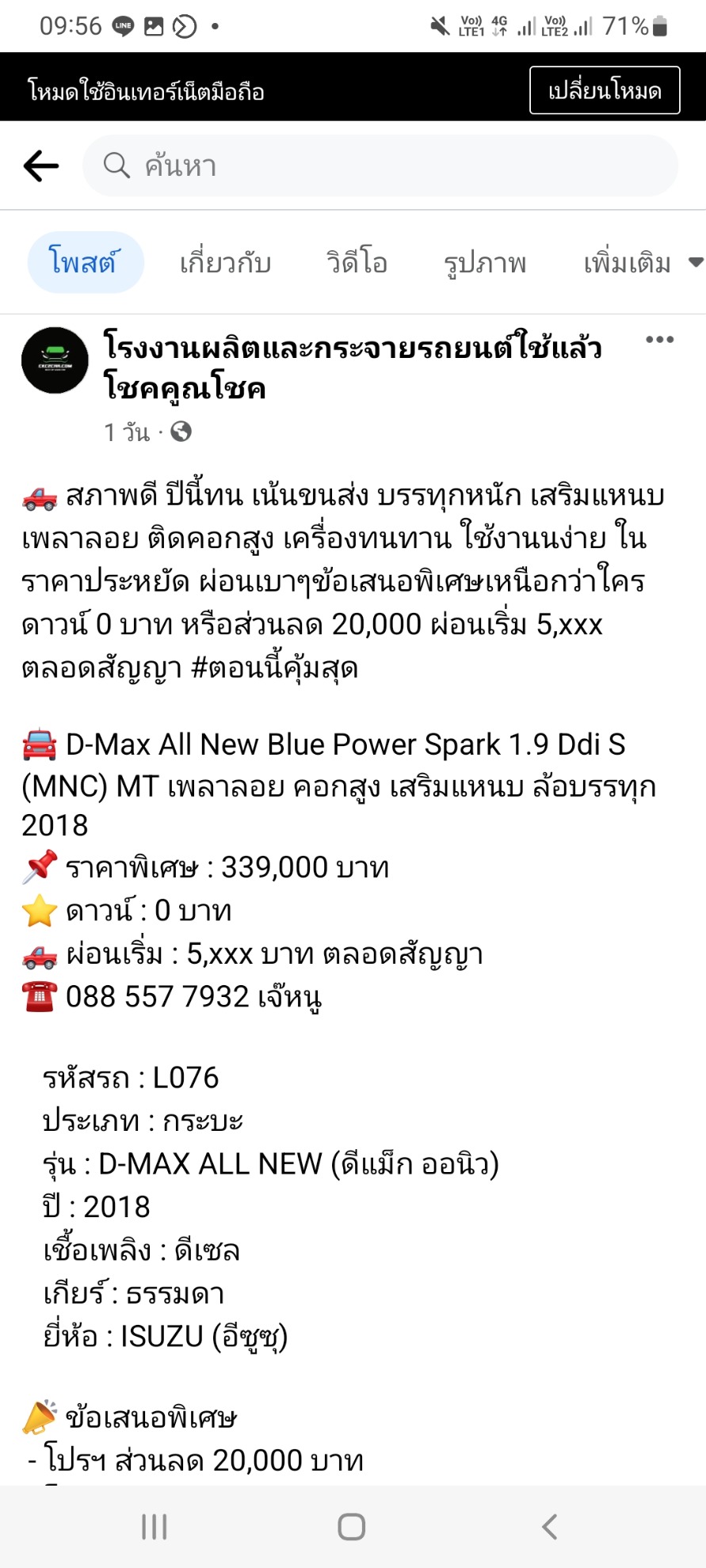706x1568 pixels.
Task: Tap the เปลี่ยนโหมด button
Action: coord(605,90)
